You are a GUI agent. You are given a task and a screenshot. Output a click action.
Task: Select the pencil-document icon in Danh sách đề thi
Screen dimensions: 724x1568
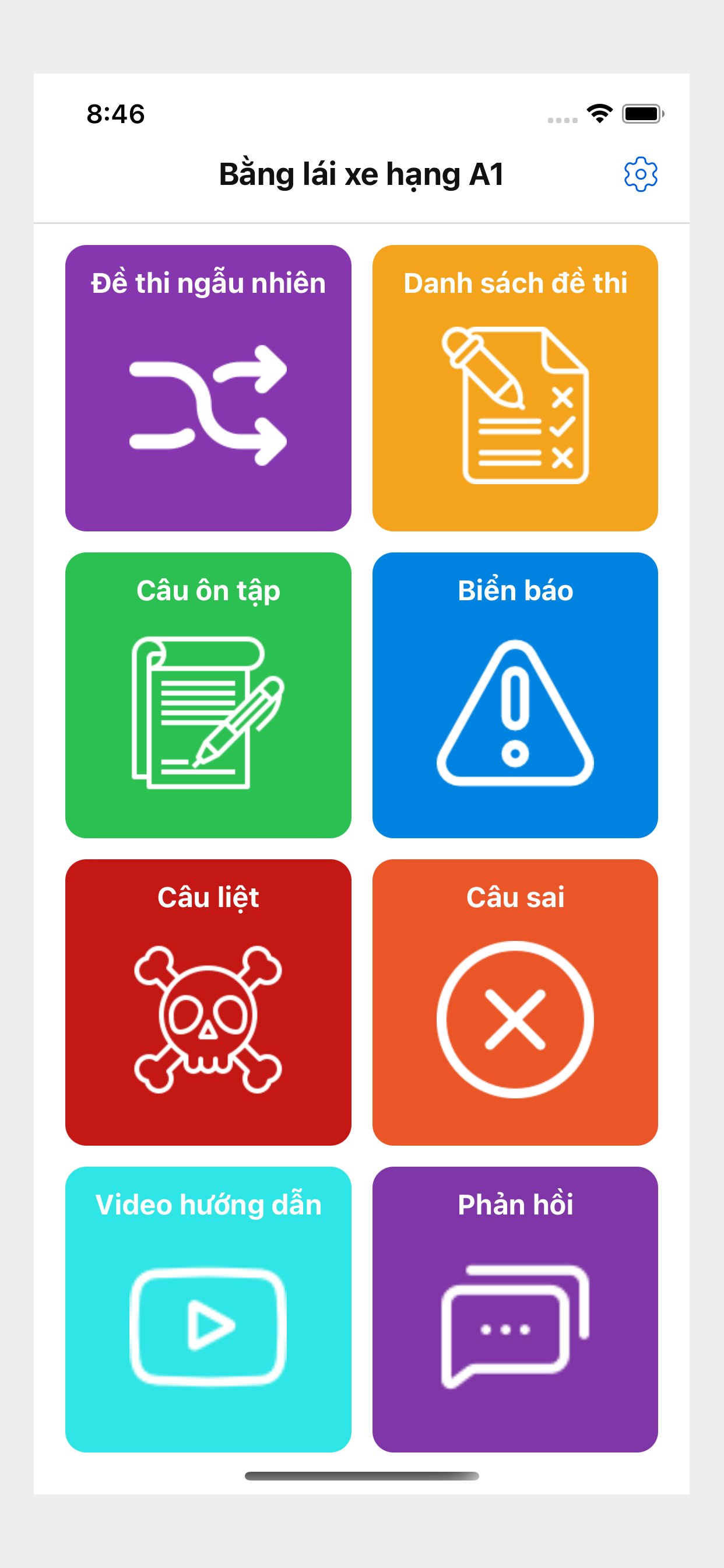[515, 408]
